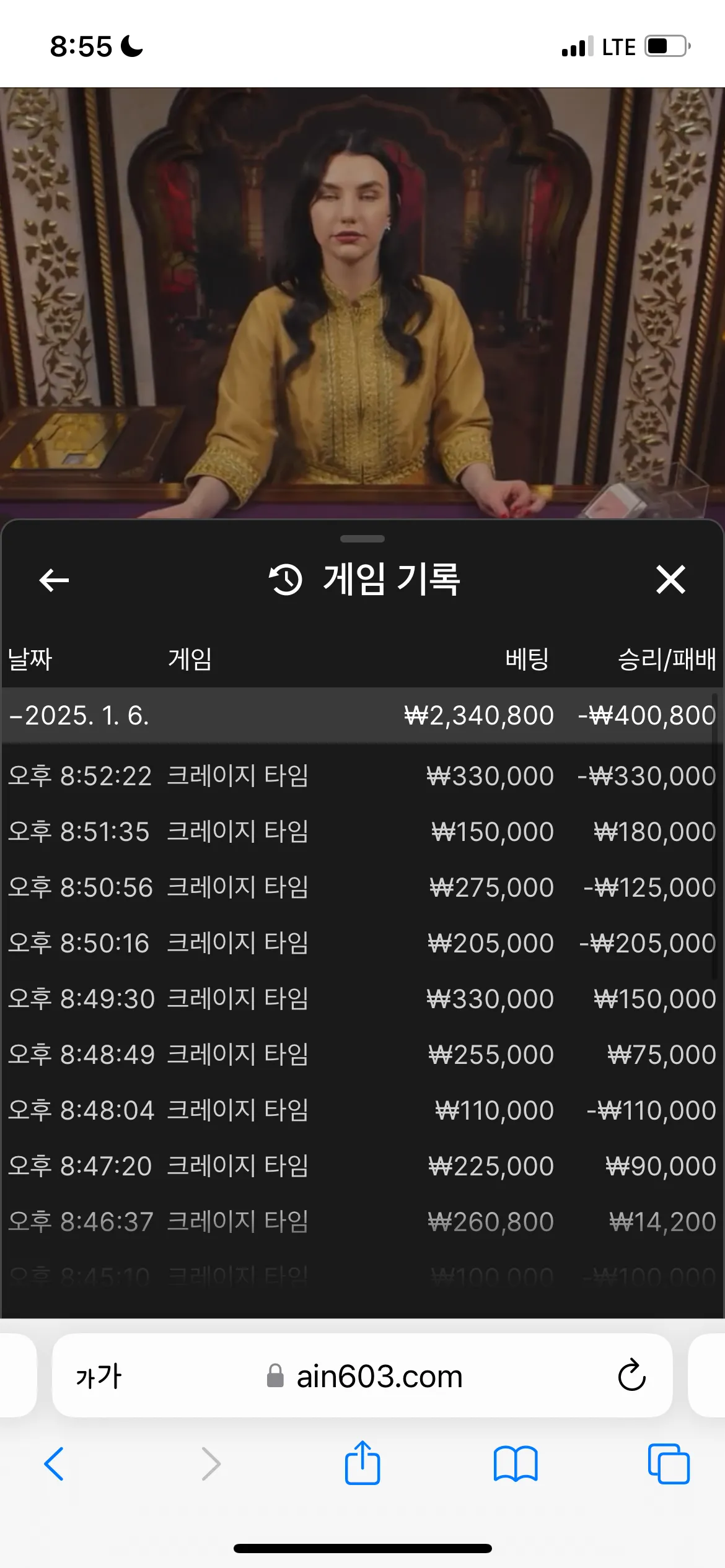Image resolution: width=725 pixels, height=1568 pixels.
Task: Open the Safari text size menu
Action: (98, 1377)
